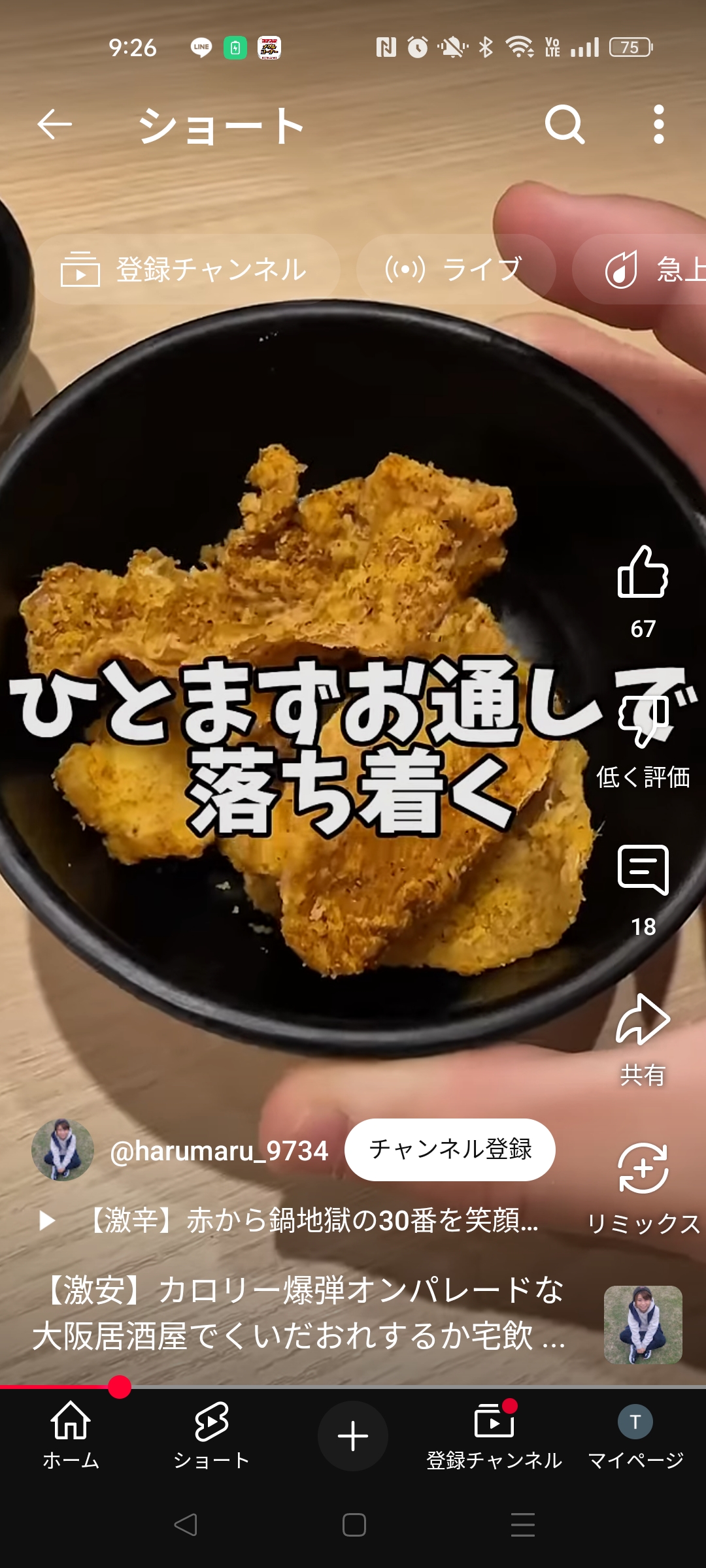Select the ライブ filter chip
Viewport: 706px width, 1568px height.
click(456, 269)
